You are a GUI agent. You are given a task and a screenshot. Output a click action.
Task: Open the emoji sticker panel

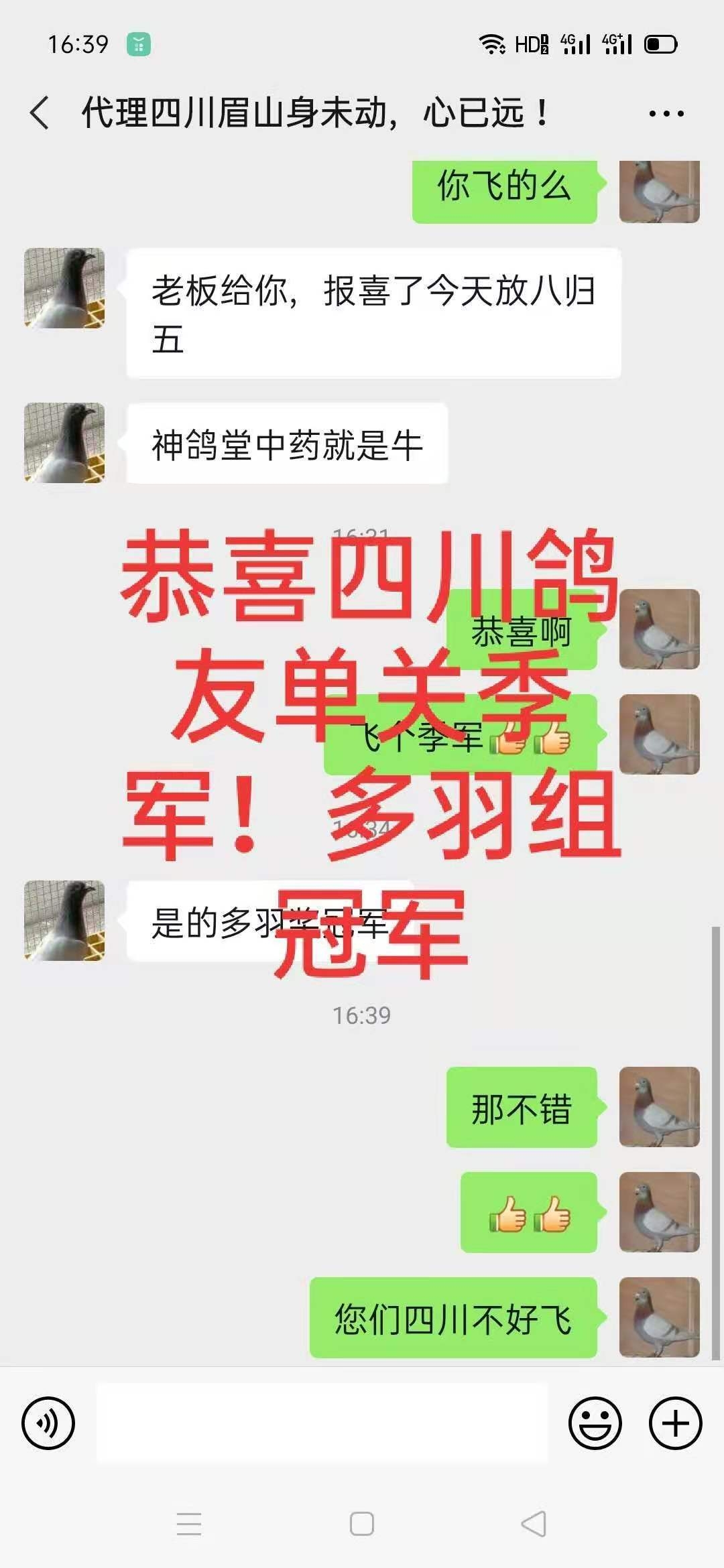pyautogui.click(x=595, y=1423)
